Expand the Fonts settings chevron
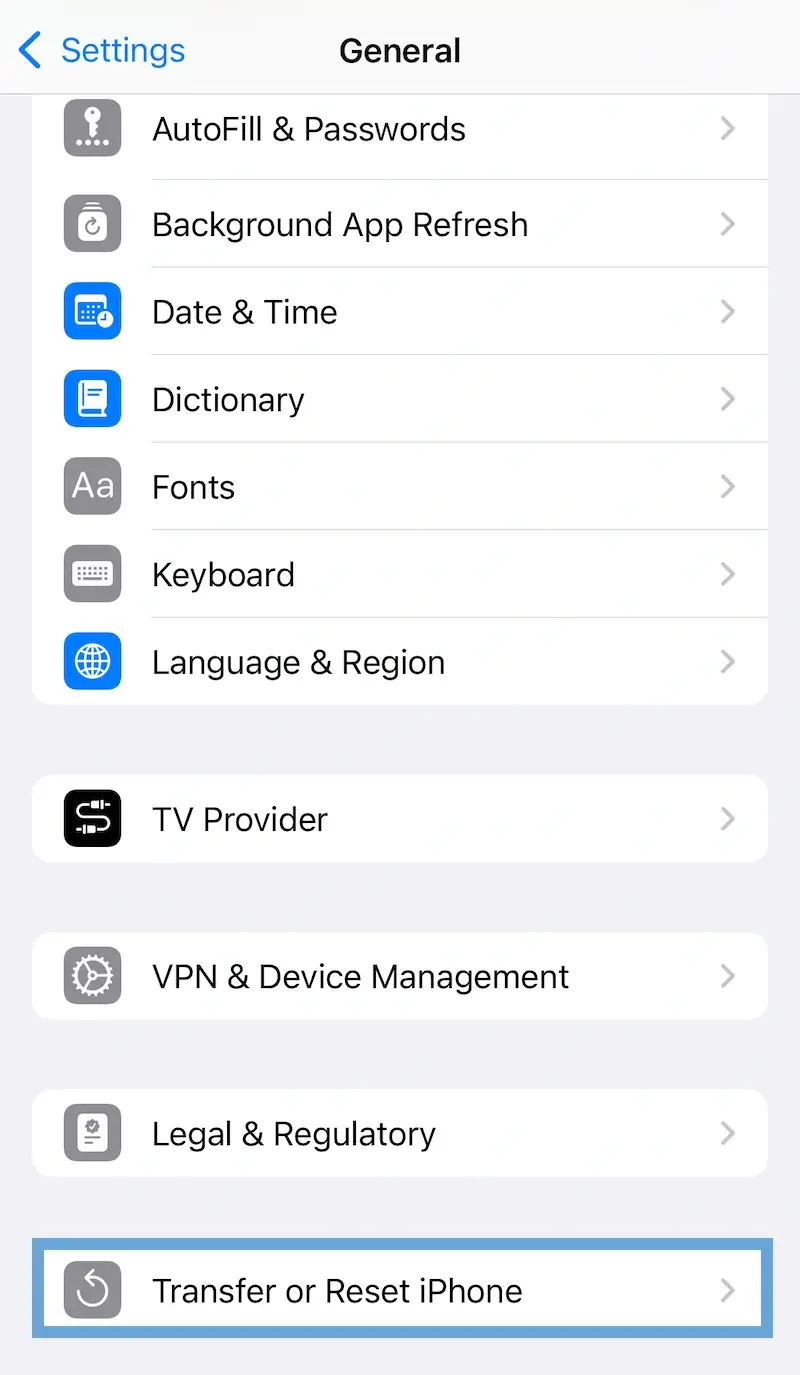800x1375 pixels. tap(728, 486)
